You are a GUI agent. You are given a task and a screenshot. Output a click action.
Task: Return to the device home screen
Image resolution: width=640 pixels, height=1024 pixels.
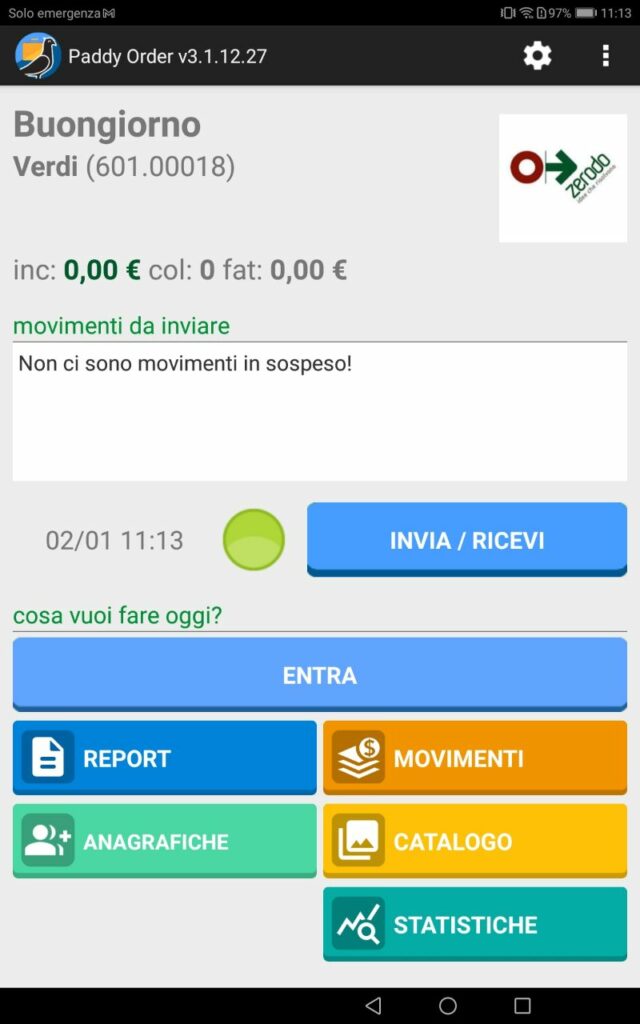tap(448, 1005)
